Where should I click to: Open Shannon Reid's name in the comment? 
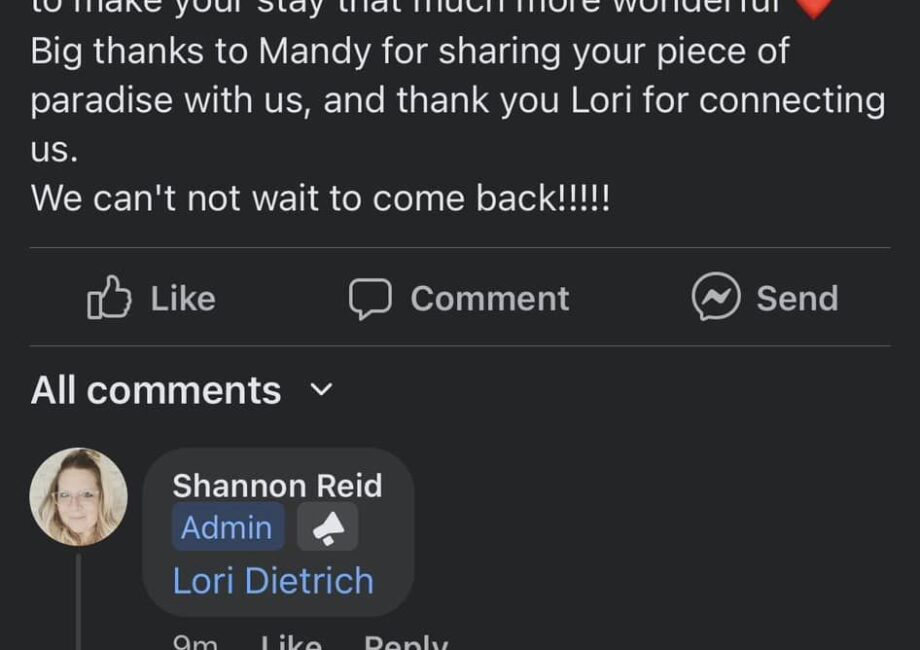click(x=277, y=485)
